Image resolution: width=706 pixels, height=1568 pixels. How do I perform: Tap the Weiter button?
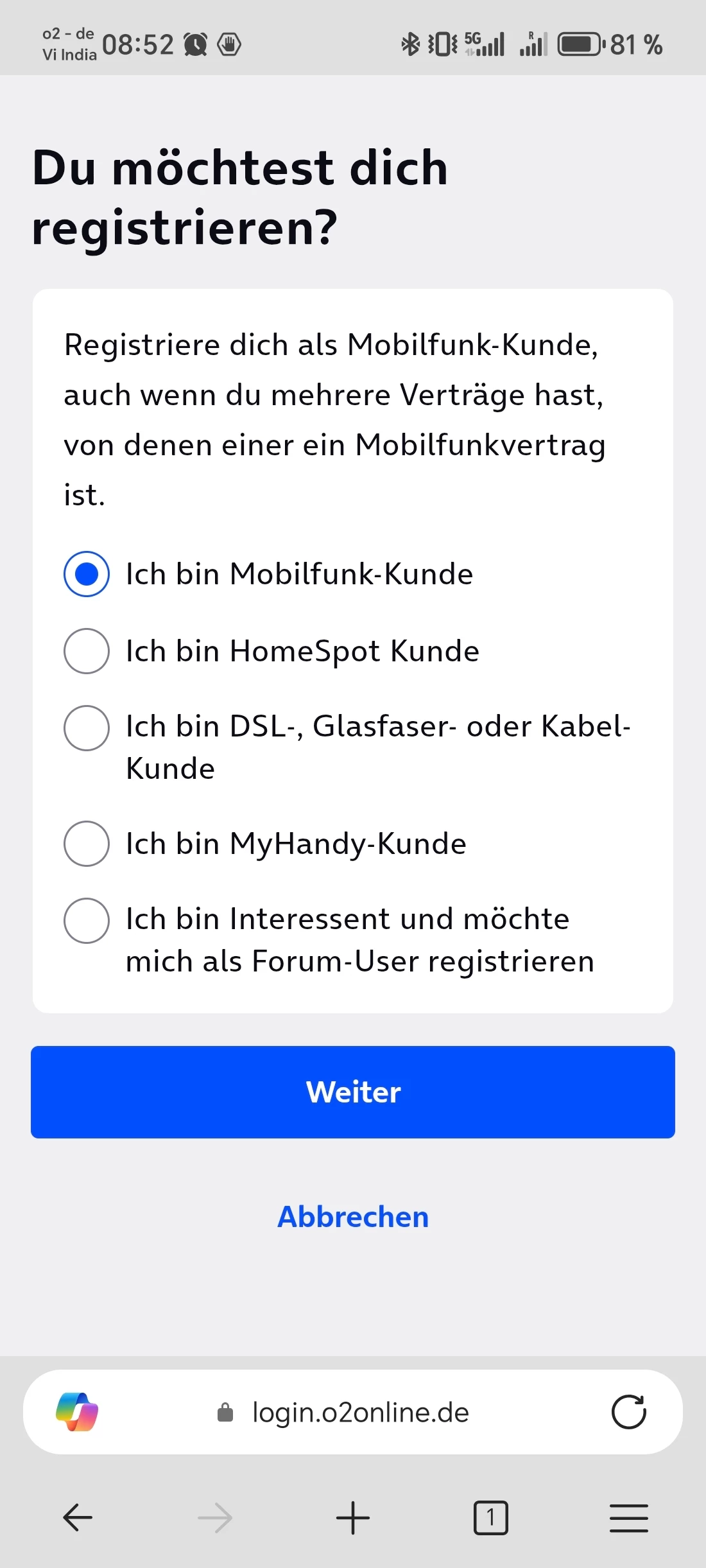click(353, 1092)
